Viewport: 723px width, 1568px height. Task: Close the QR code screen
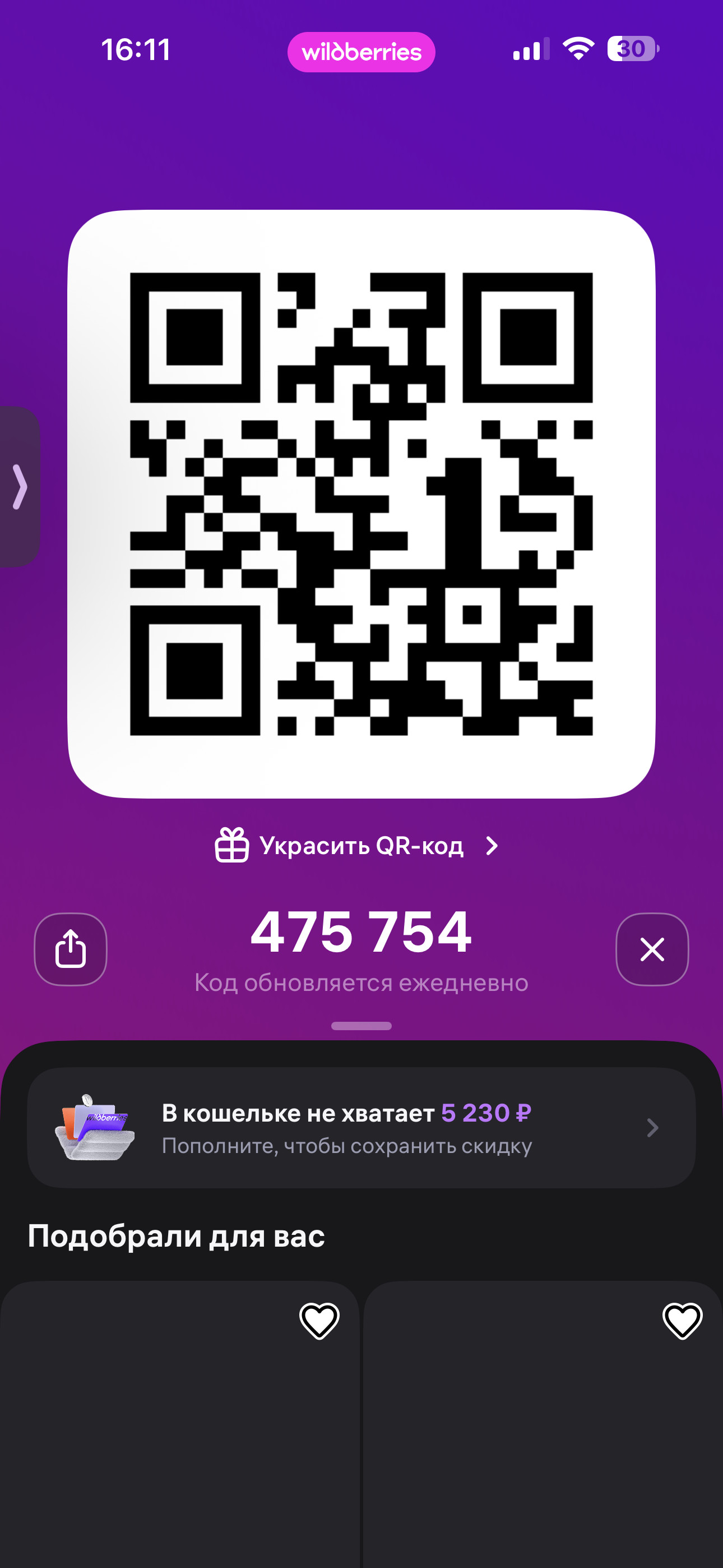[x=652, y=949]
